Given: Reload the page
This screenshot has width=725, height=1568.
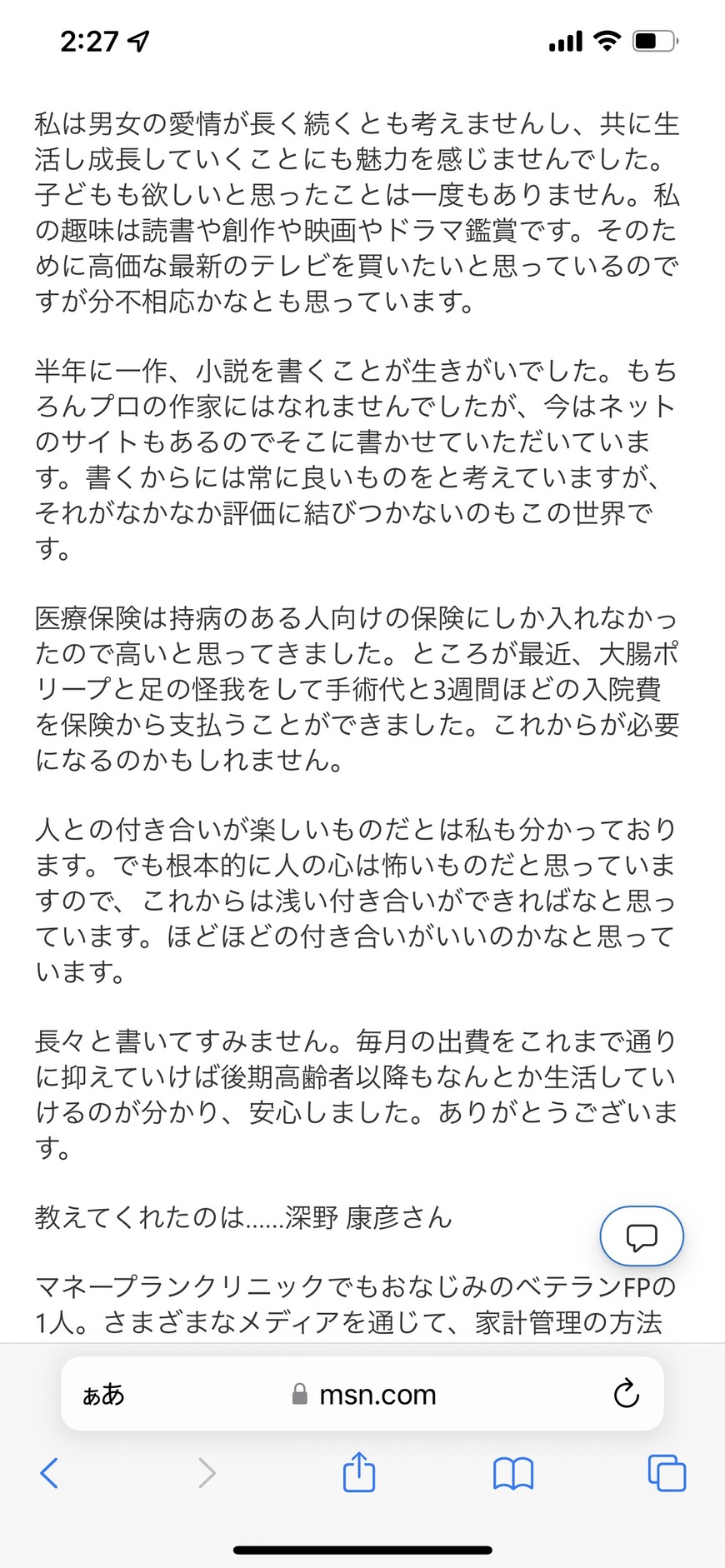Looking at the screenshot, I should coord(626,1394).
